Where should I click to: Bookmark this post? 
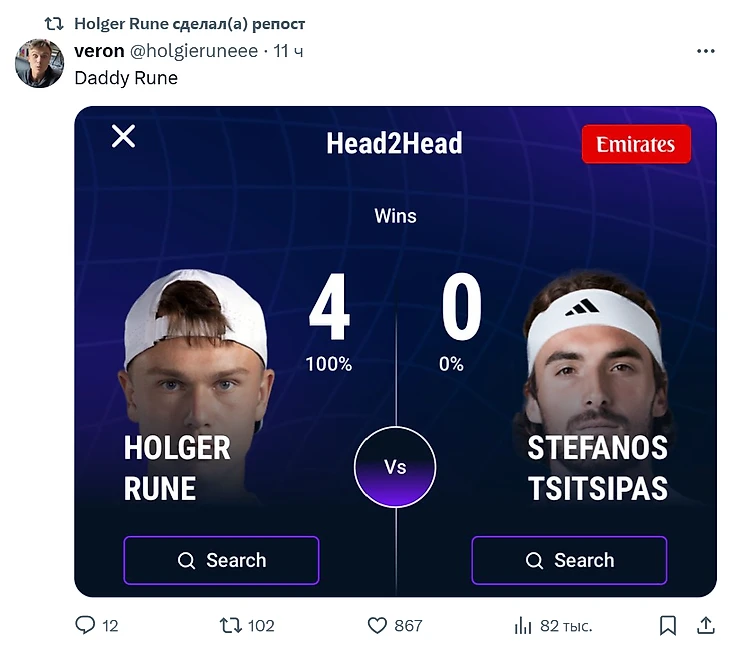click(x=668, y=625)
